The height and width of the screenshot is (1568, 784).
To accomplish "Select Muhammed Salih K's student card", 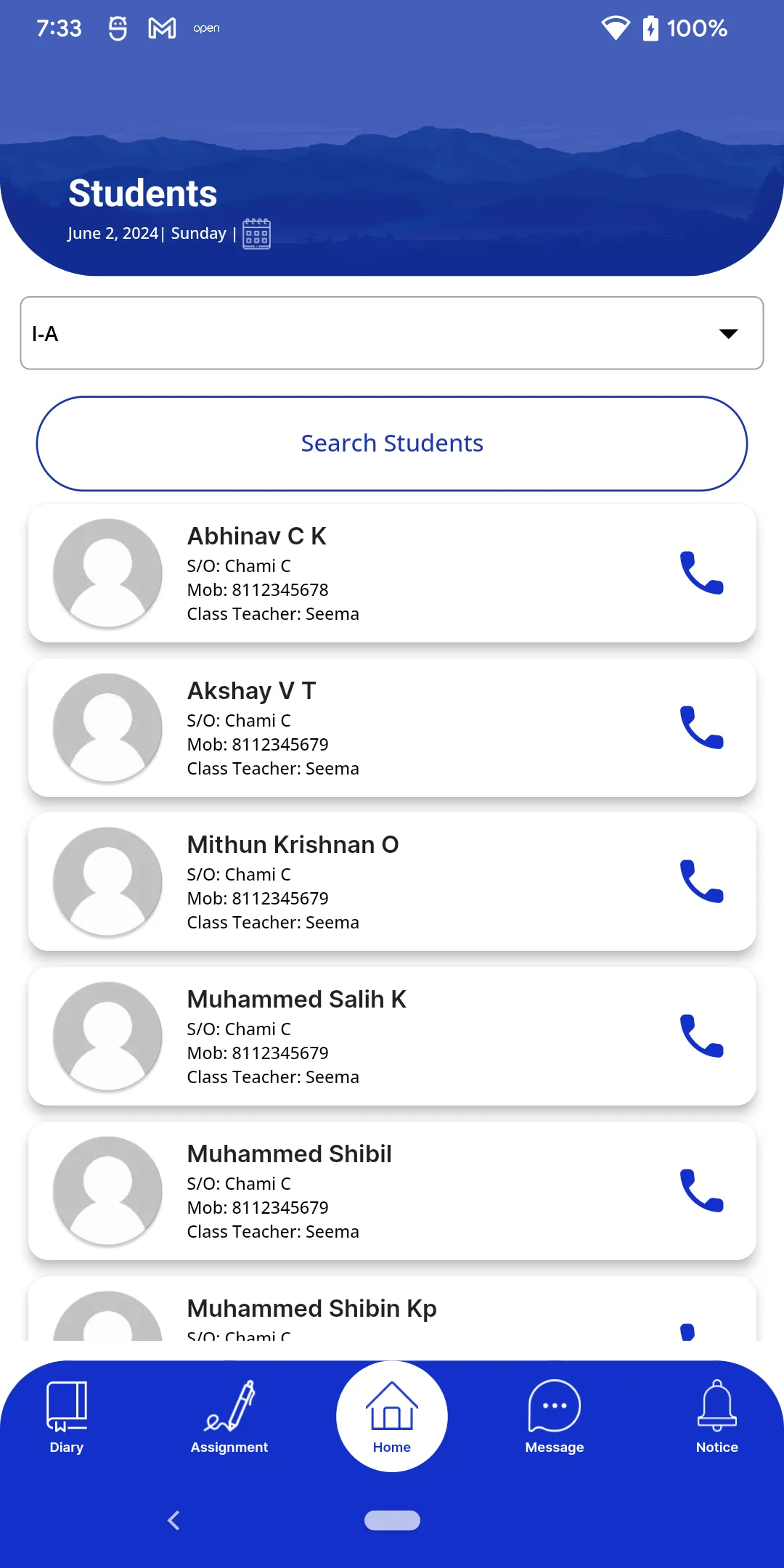I will click(392, 1037).
